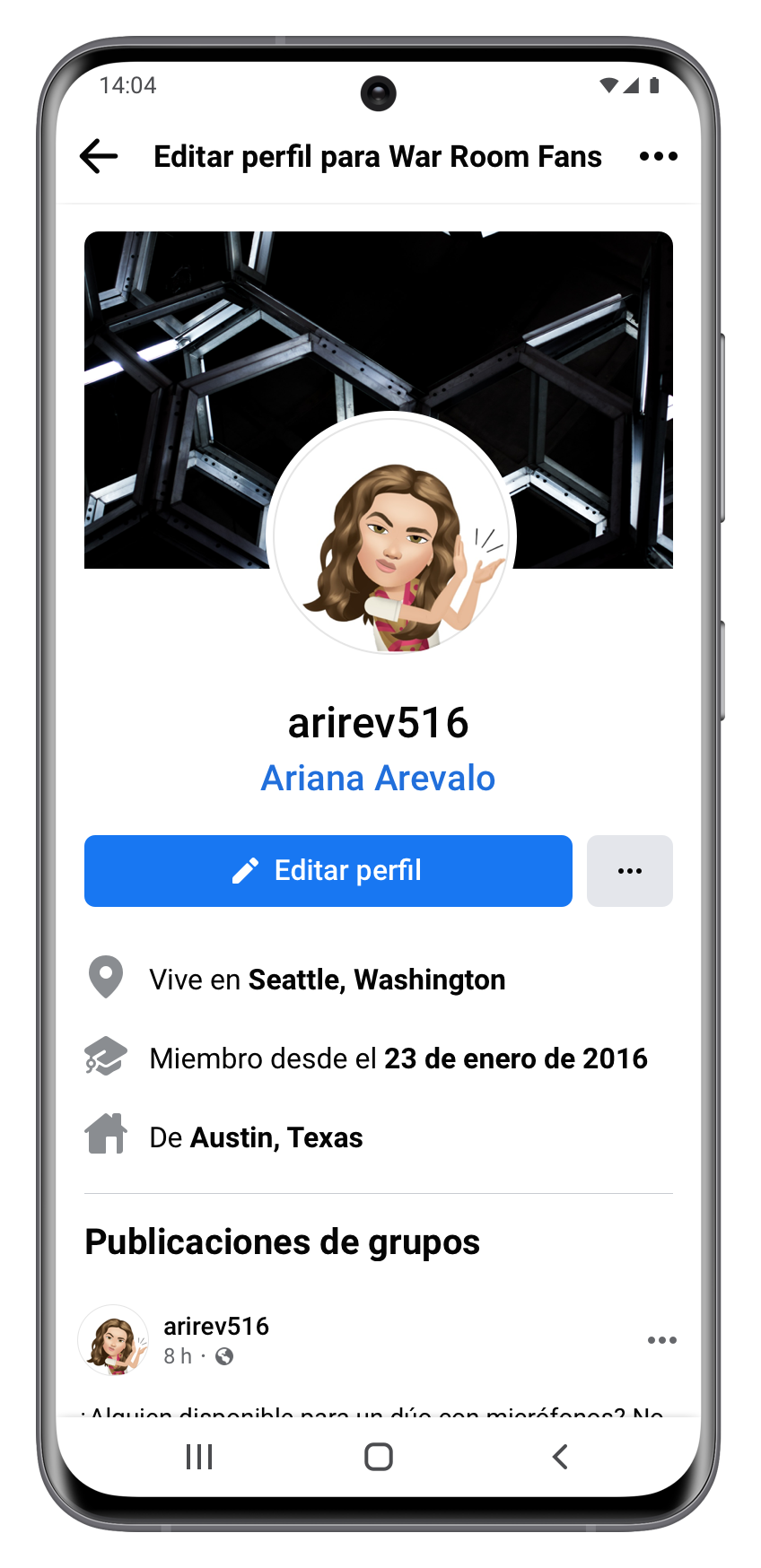Open the overflow menu in the header

658,156
